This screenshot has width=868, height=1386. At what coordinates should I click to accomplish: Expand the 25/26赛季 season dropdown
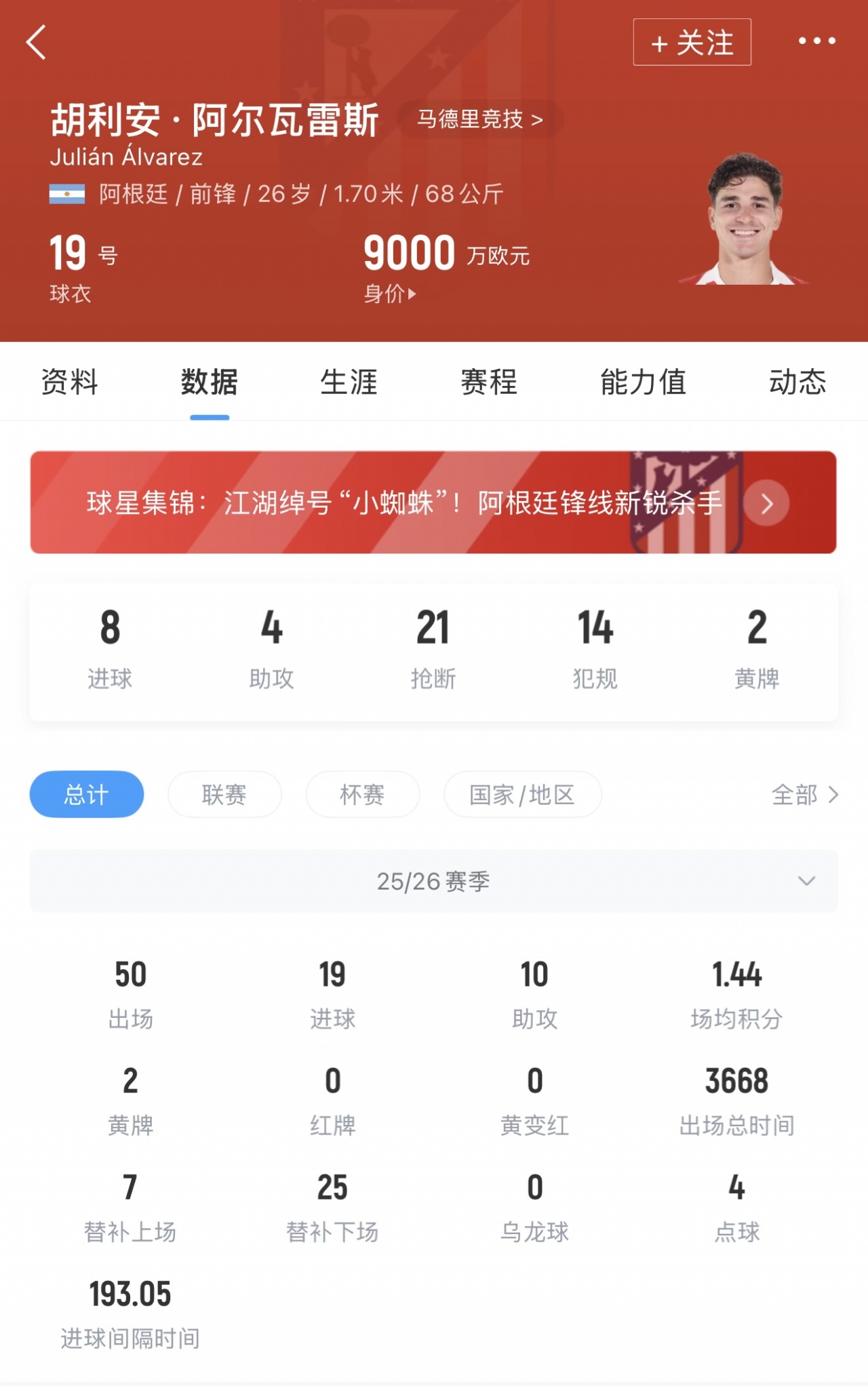tap(433, 881)
